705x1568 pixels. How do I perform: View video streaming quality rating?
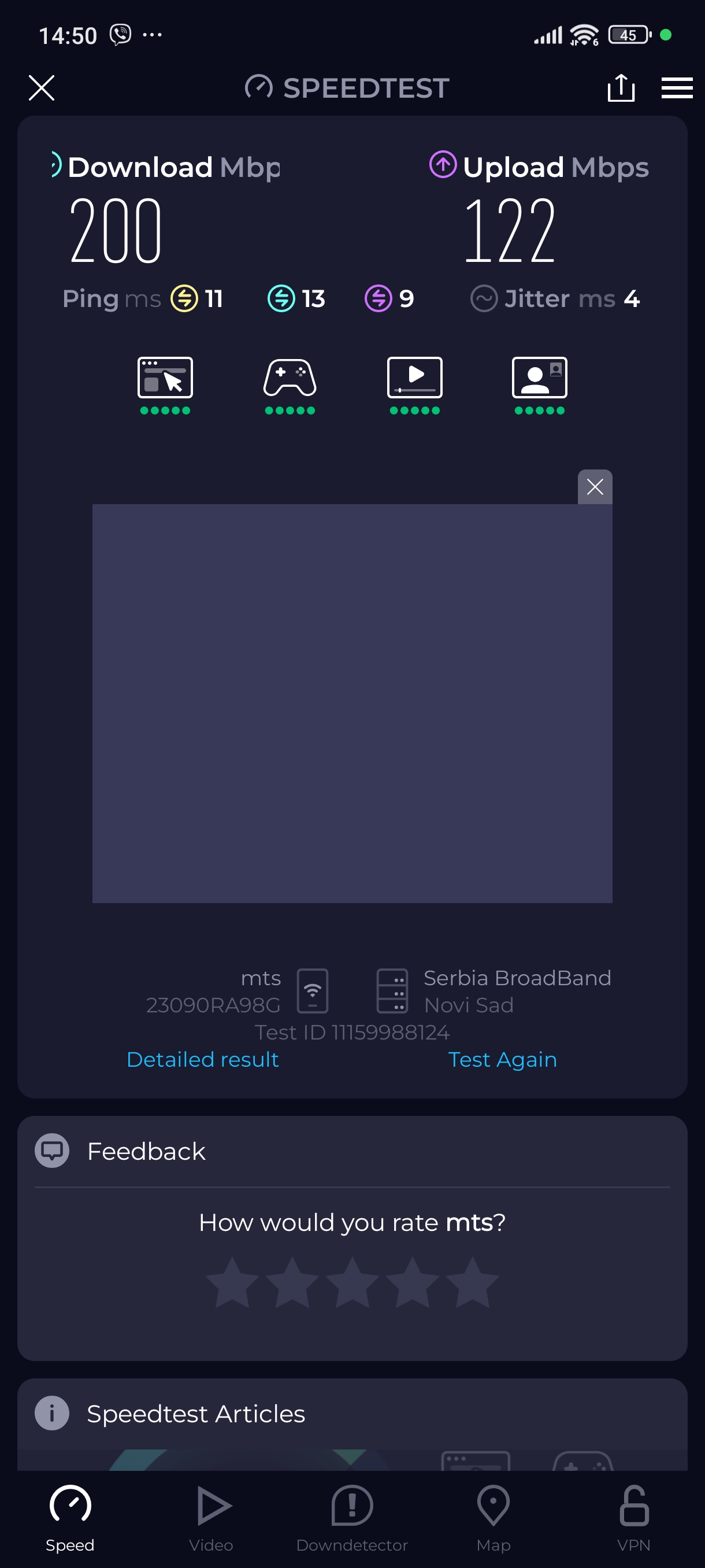[415, 384]
